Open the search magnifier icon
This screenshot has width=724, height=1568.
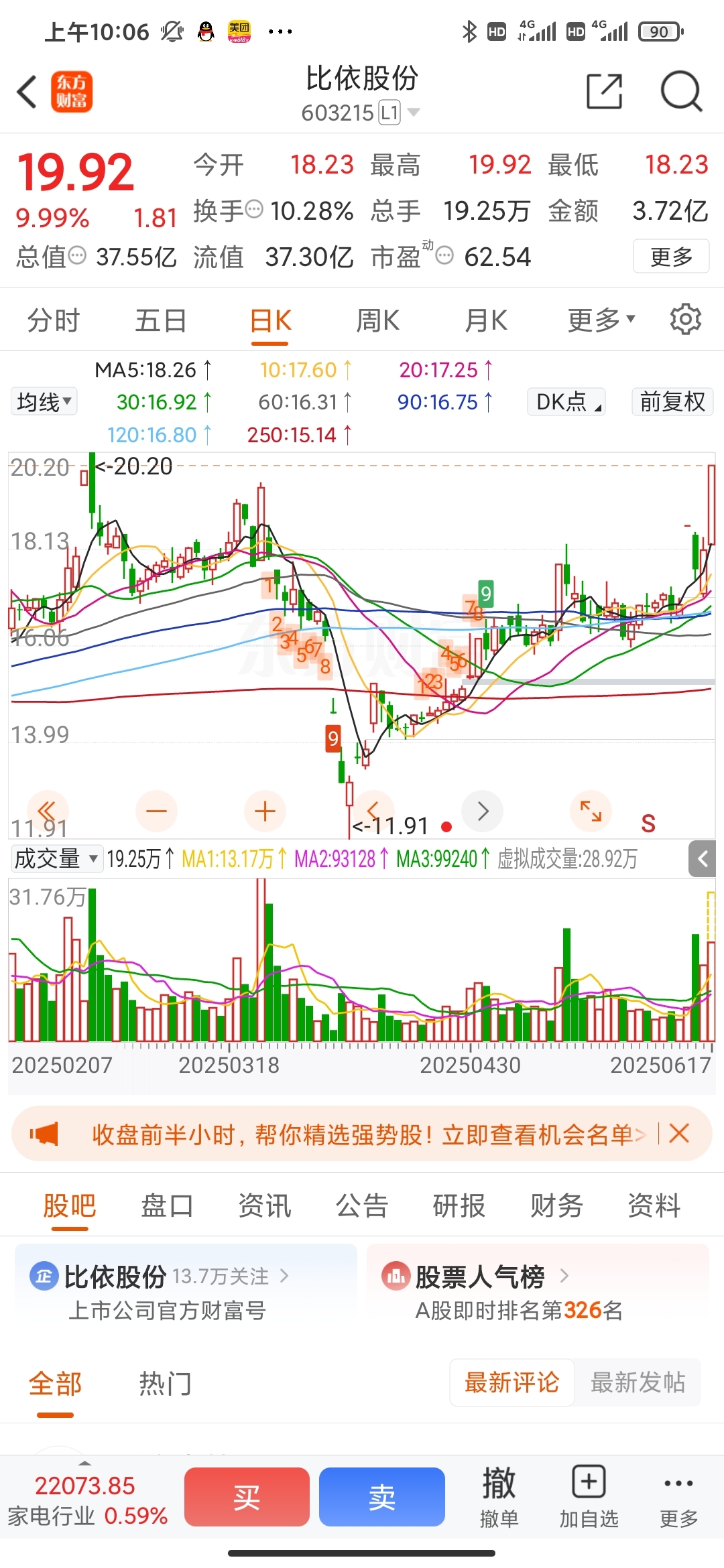(681, 91)
